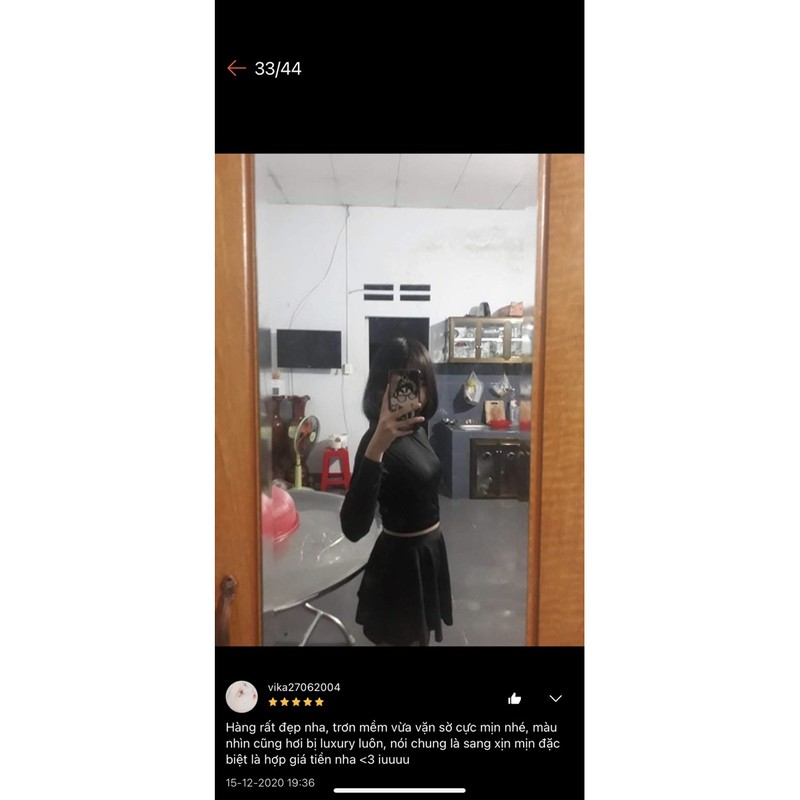Tap the mirror selfie review photo

399,400
